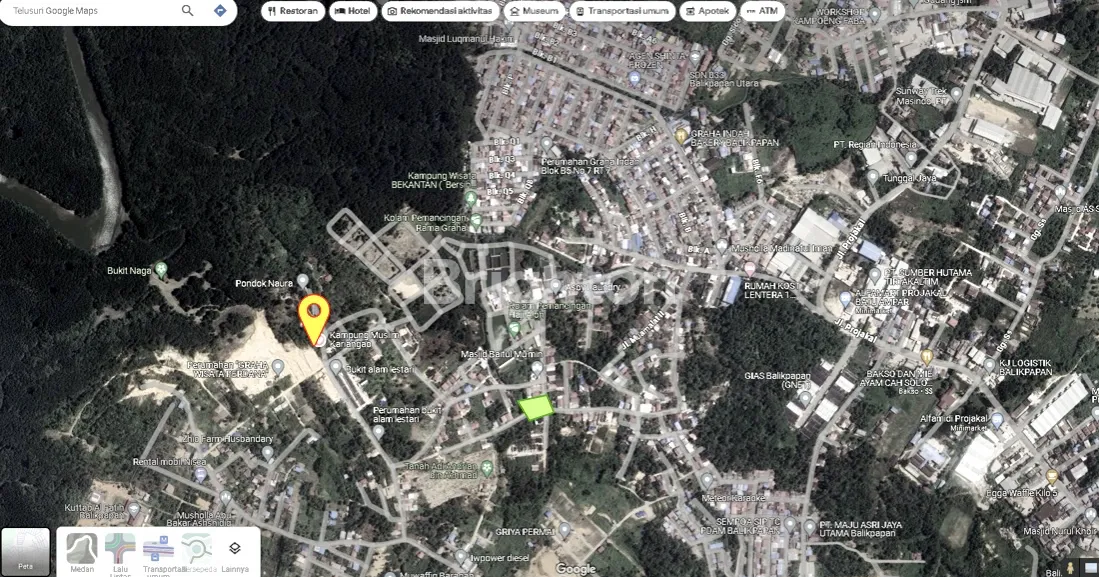This screenshot has width=1099, height=577.
Task: Open the directions arrow icon
Action: click(x=219, y=11)
